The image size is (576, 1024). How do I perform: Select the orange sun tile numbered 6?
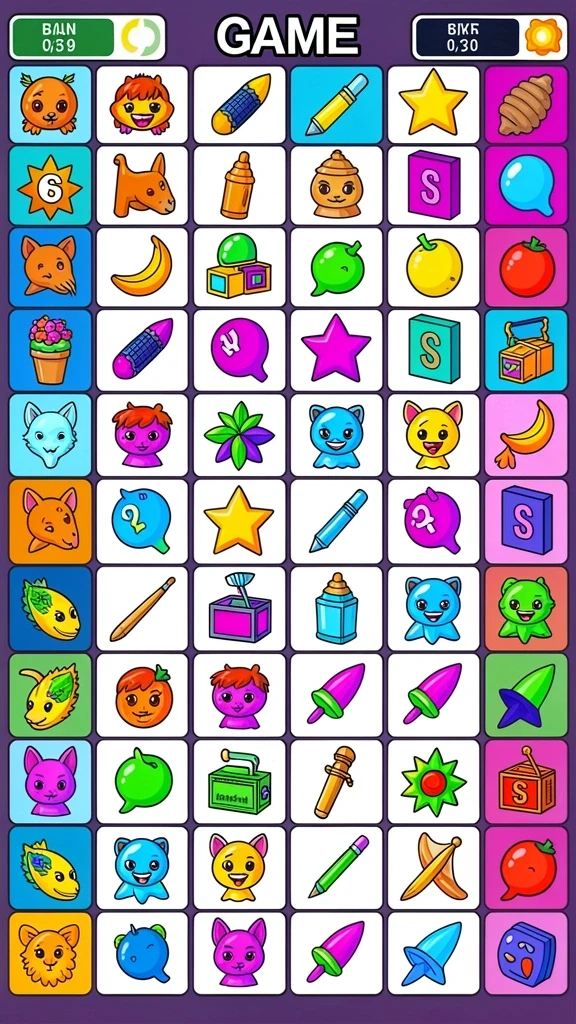[50, 185]
